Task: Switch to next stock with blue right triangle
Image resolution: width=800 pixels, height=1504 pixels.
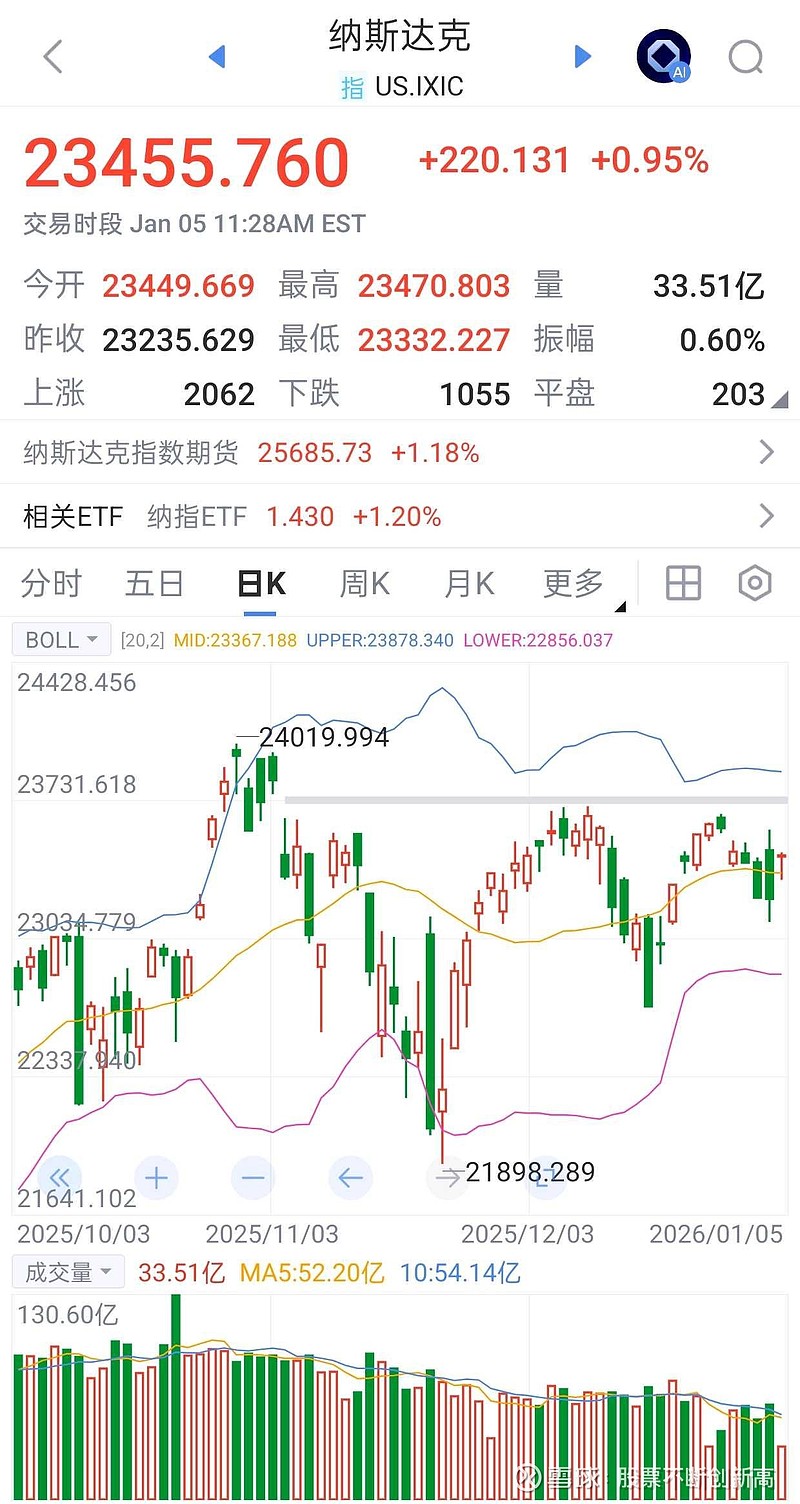Action: coord(583,57)
